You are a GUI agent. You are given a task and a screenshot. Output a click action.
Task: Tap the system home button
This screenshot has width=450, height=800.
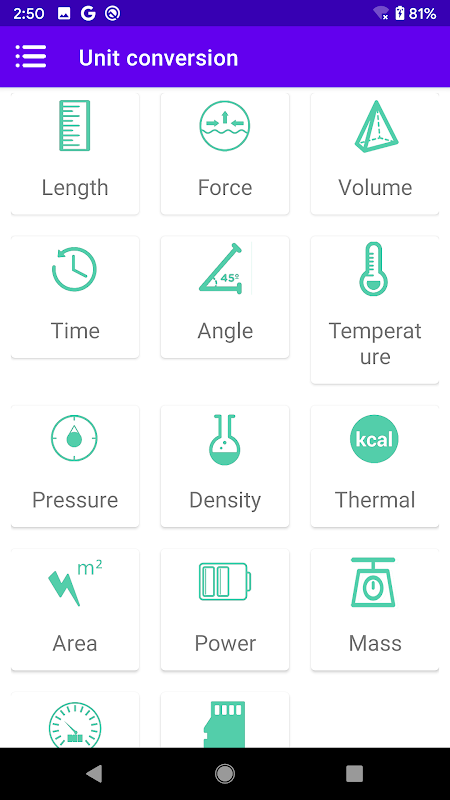[225, 773]
